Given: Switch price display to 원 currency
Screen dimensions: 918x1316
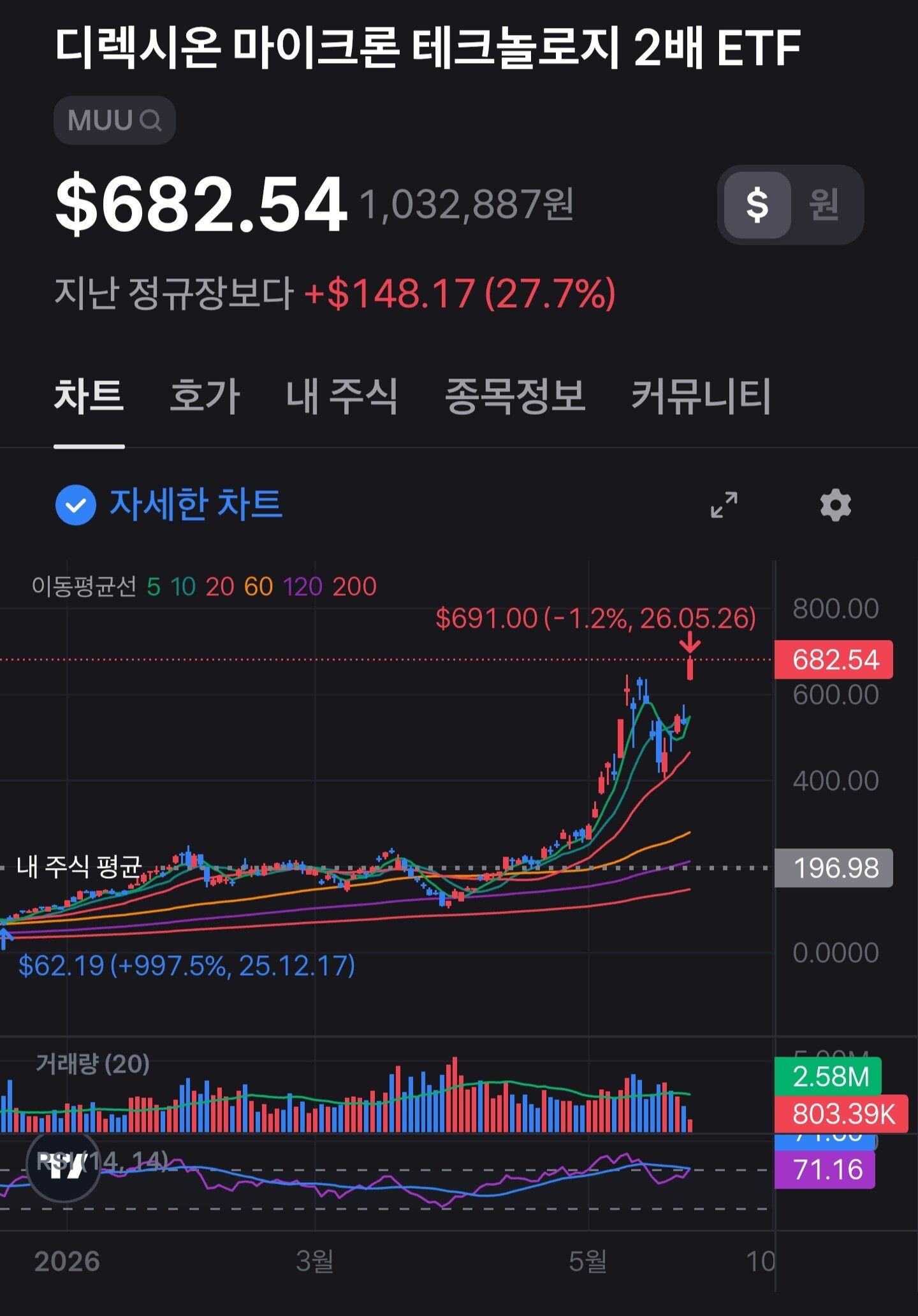Looking at the screenshot, I should 823,205.
